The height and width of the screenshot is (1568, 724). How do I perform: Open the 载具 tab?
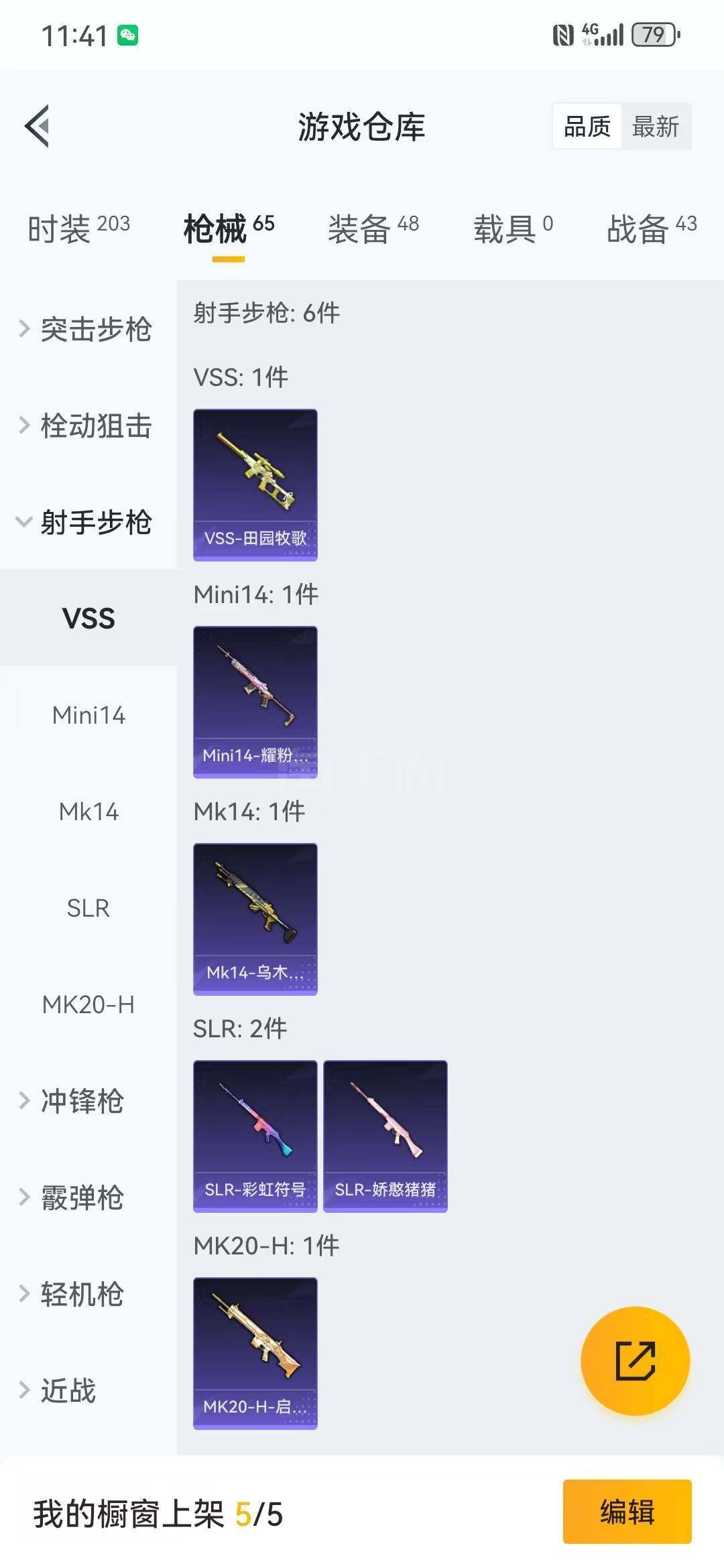(513, 229)
